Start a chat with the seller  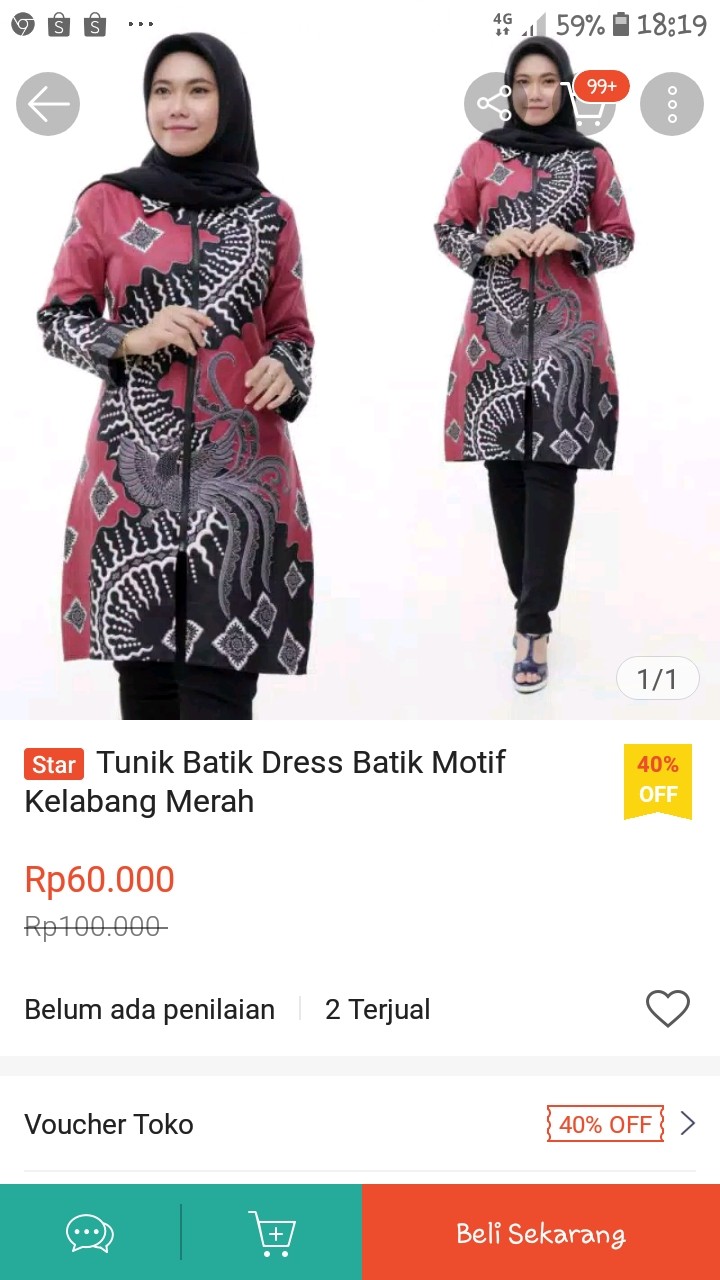tap(88, 1232)
